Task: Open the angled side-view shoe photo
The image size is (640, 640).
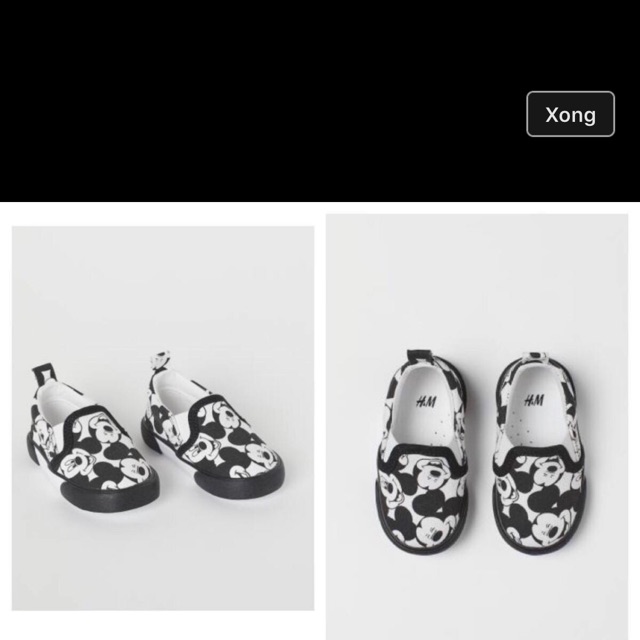Action: [x=163, y=418]
